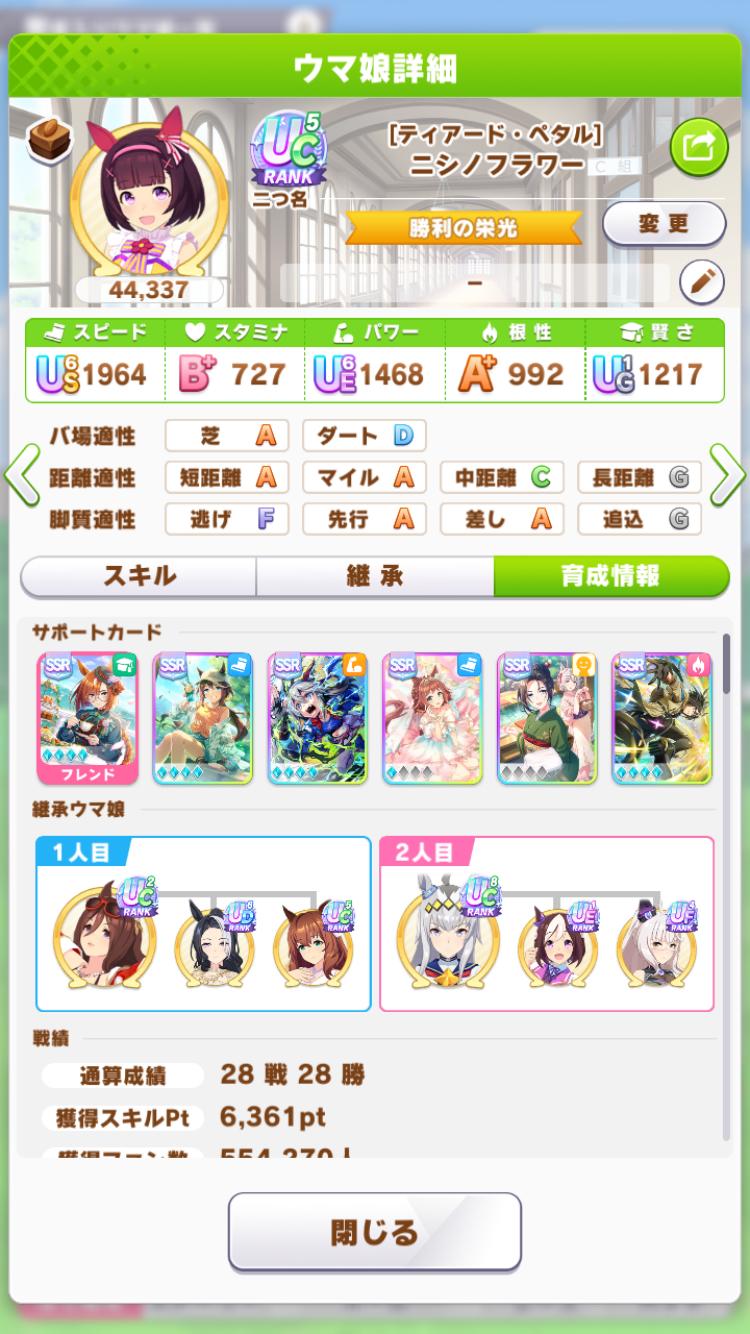
Task: Switch to the 継承 tab
Action: (x=375, y=577)
